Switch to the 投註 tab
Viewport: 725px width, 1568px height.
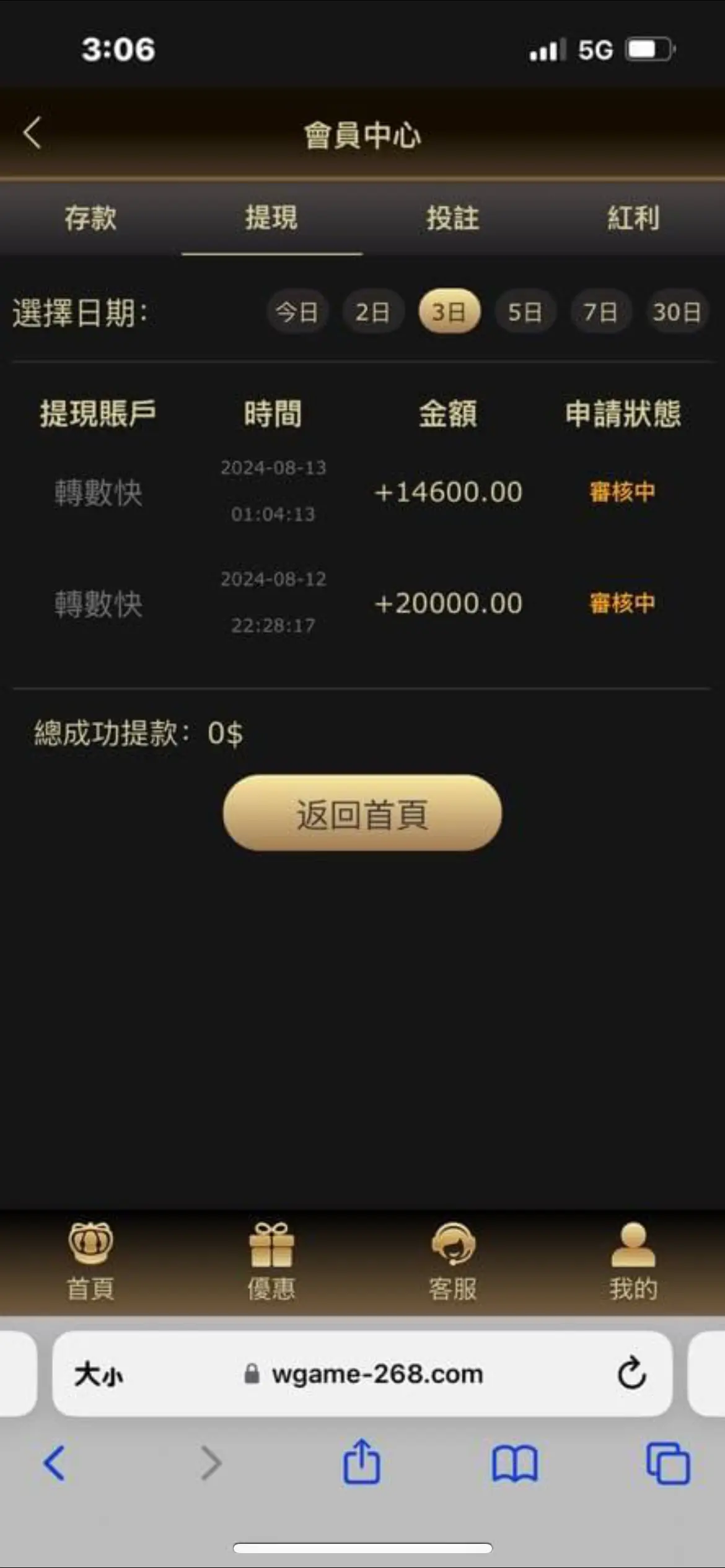click(453, 218)
